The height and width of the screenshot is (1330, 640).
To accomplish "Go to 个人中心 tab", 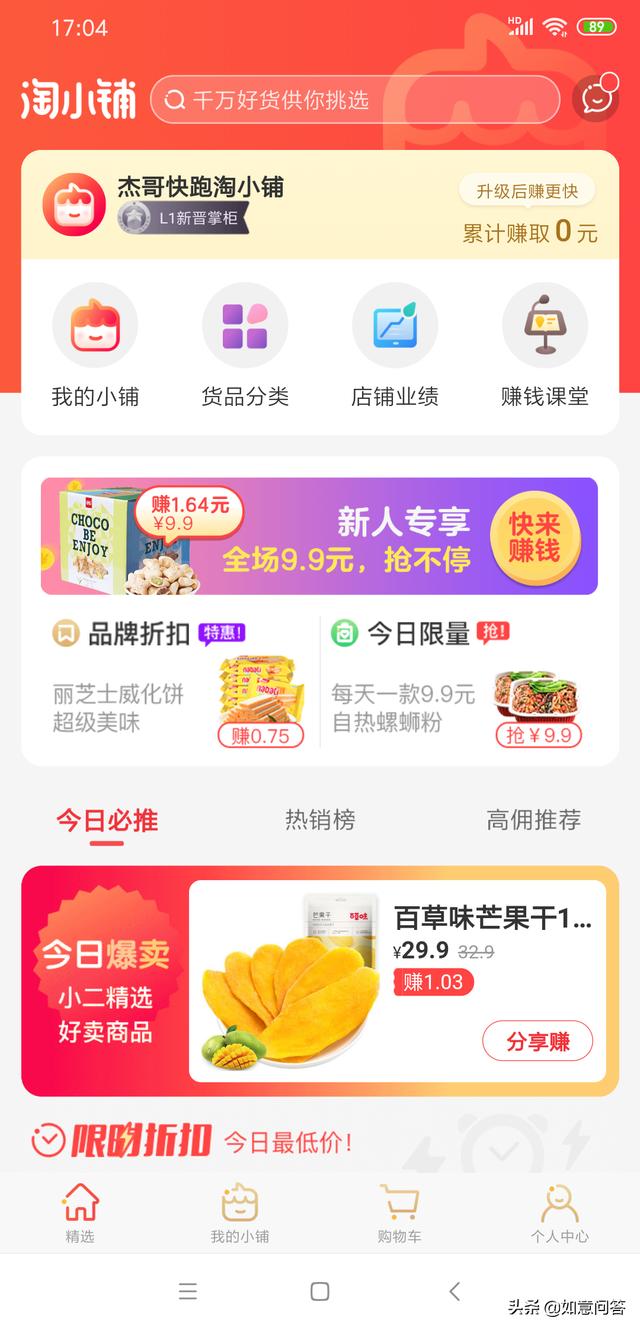I will [559, 1212].
